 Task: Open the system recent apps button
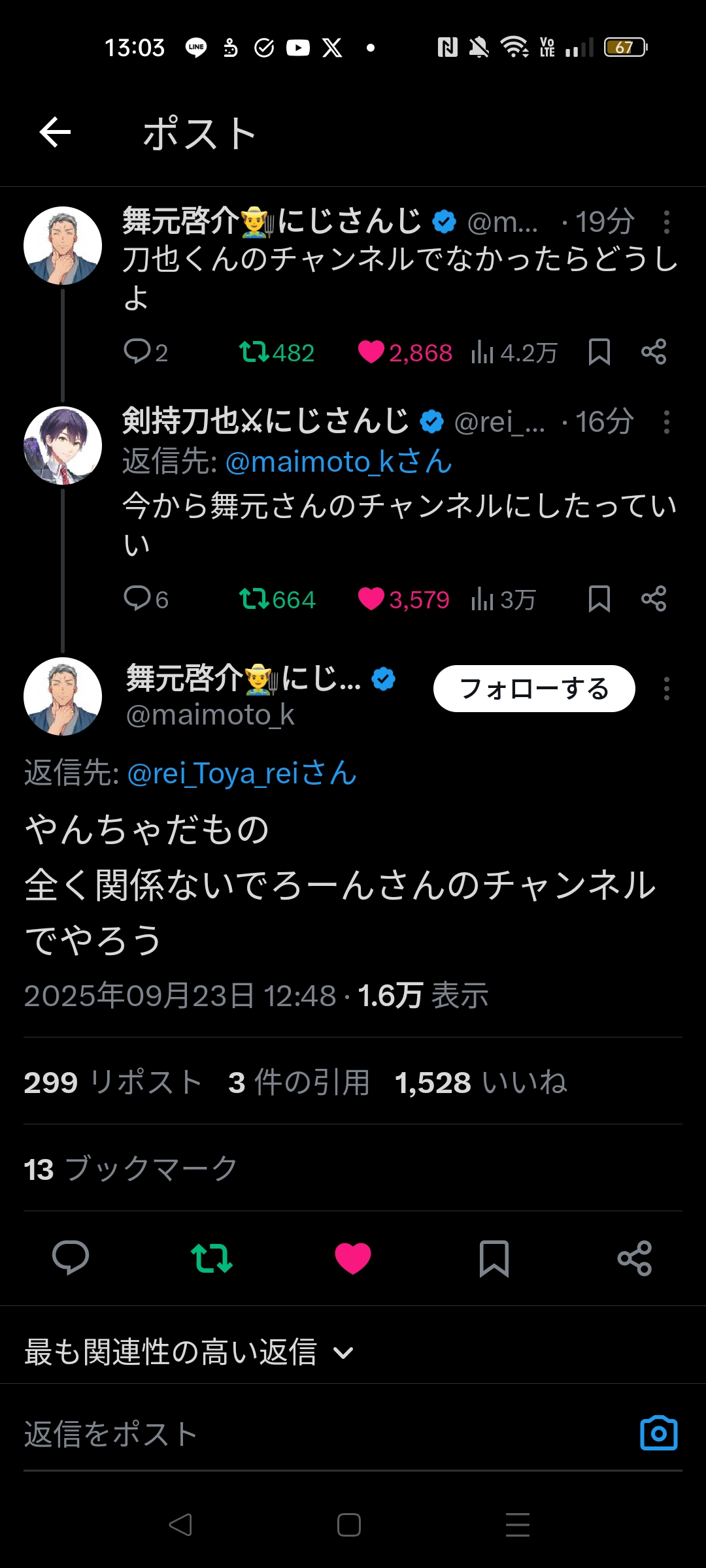[517, 1525]
